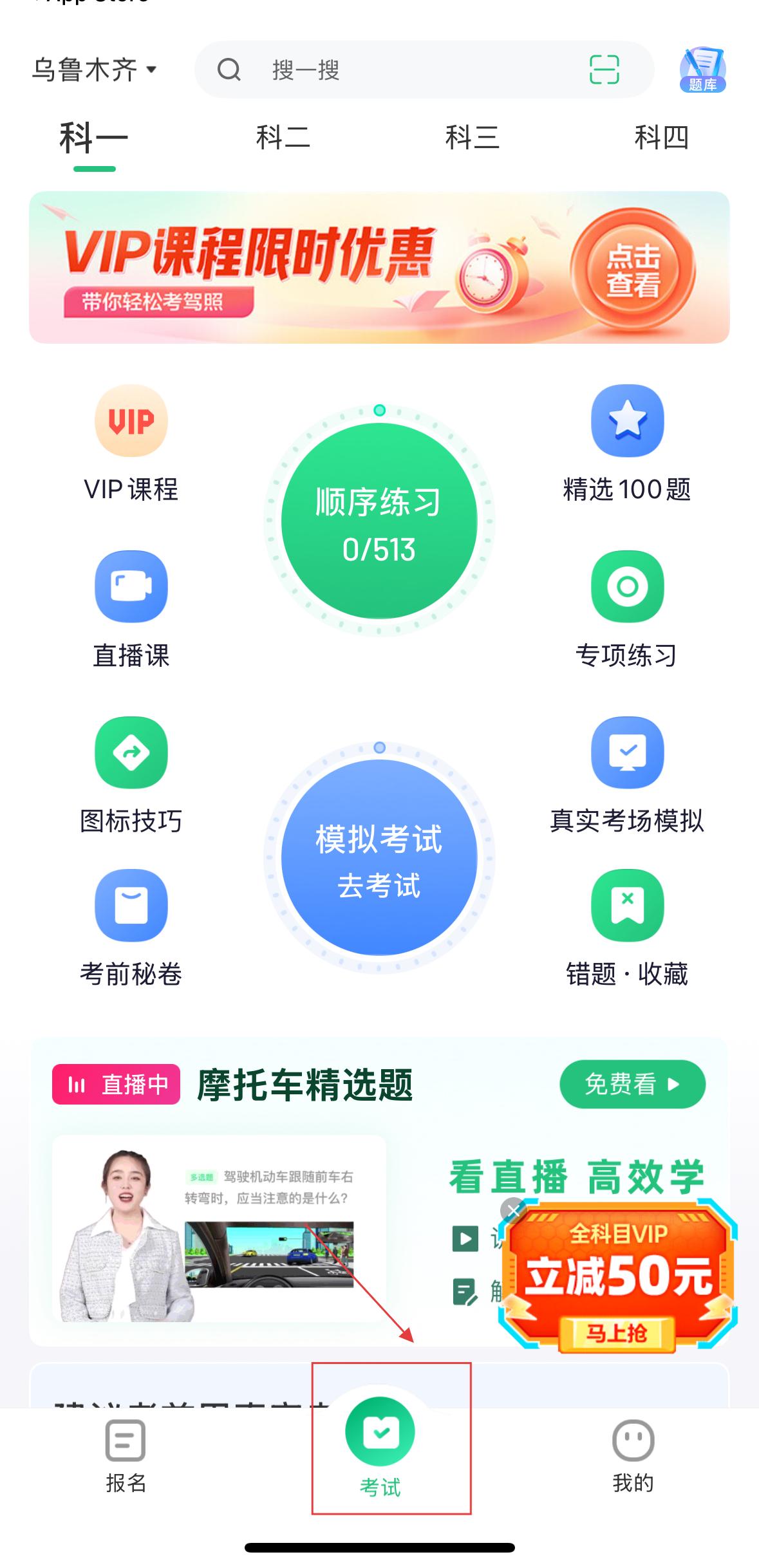Open the VIP课程限时优惠 banner

(x=379, y=267)
